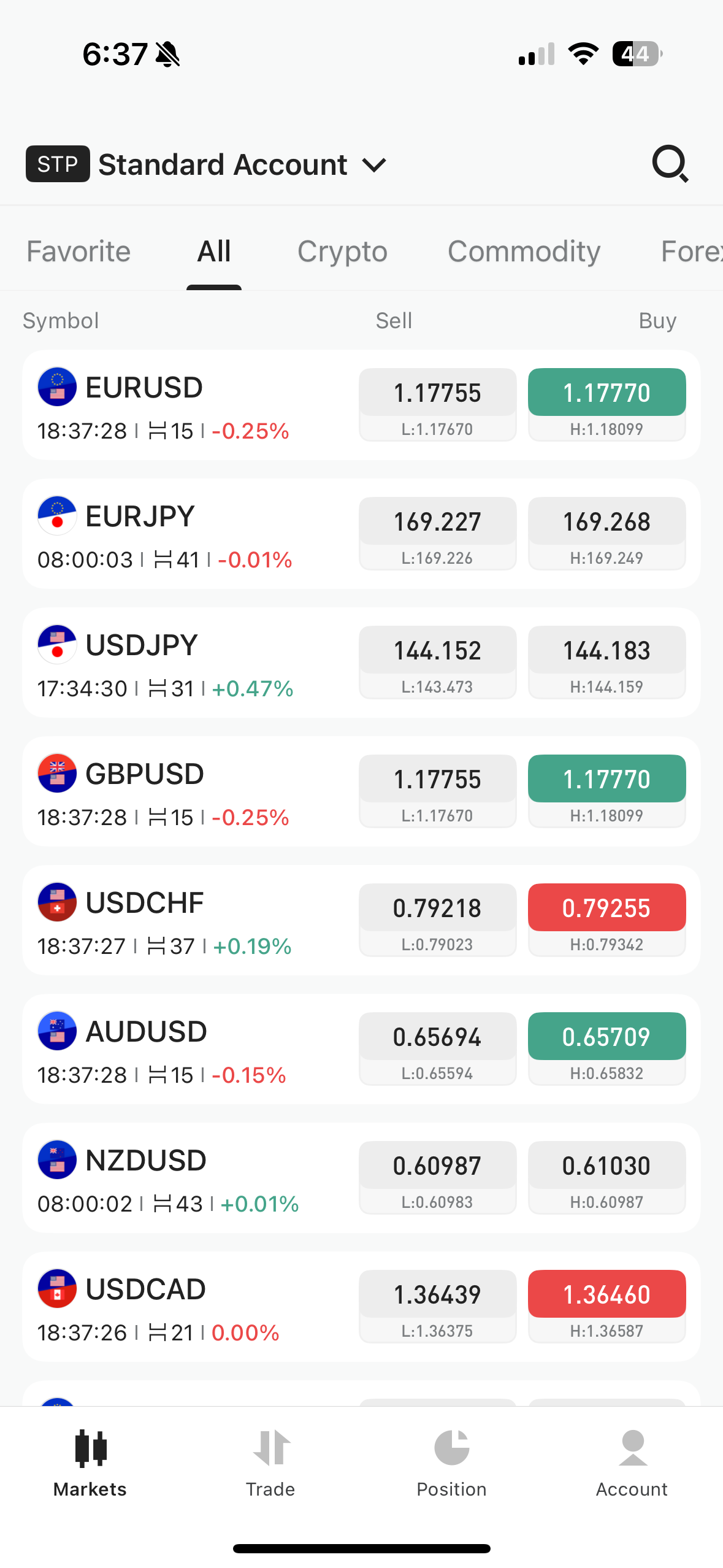Go to the Position tab
723x1568 pixels.
pyautogui.click(x=451, y=1464)
